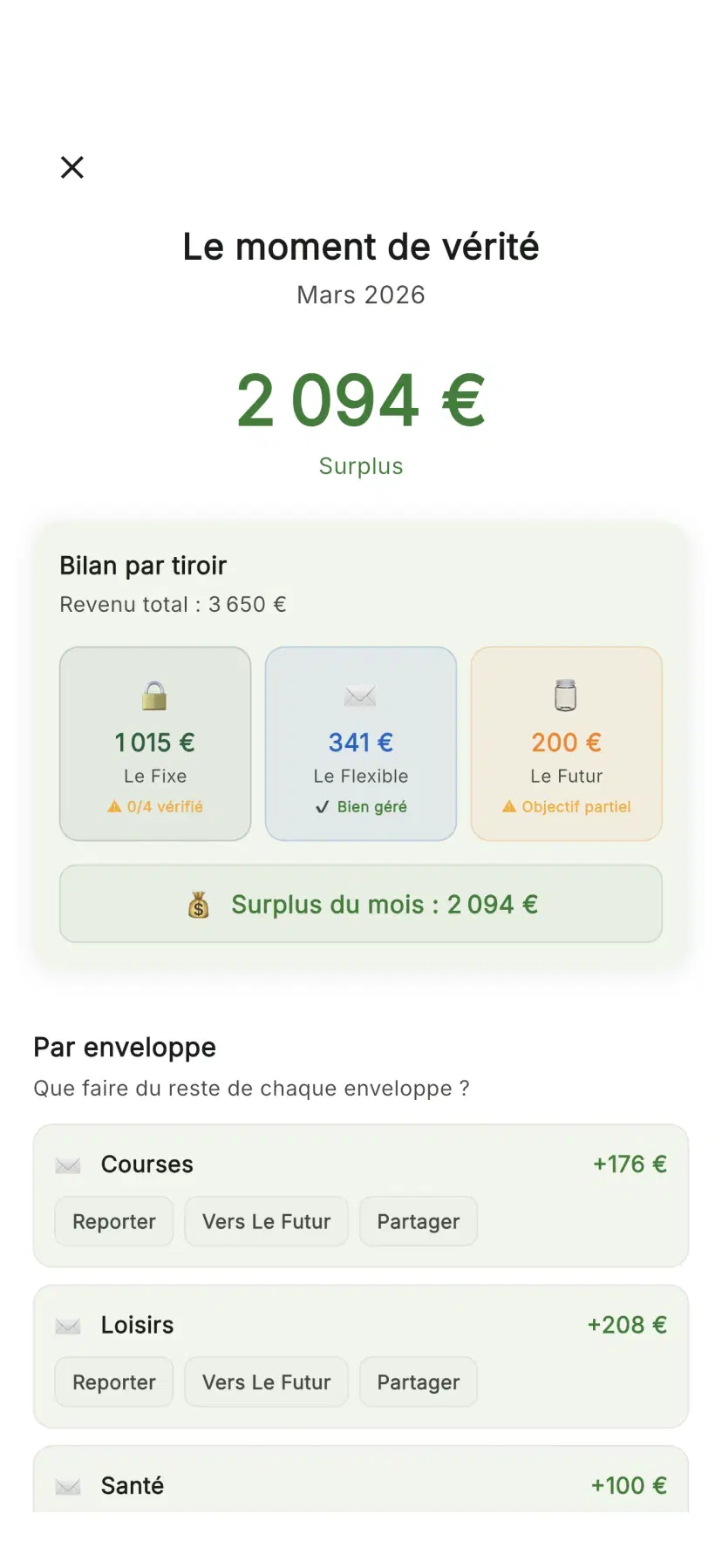Screen dimensions: 722x1568
Task: Click the envelope icon next to Santé
Action: tap(67, 1486)
